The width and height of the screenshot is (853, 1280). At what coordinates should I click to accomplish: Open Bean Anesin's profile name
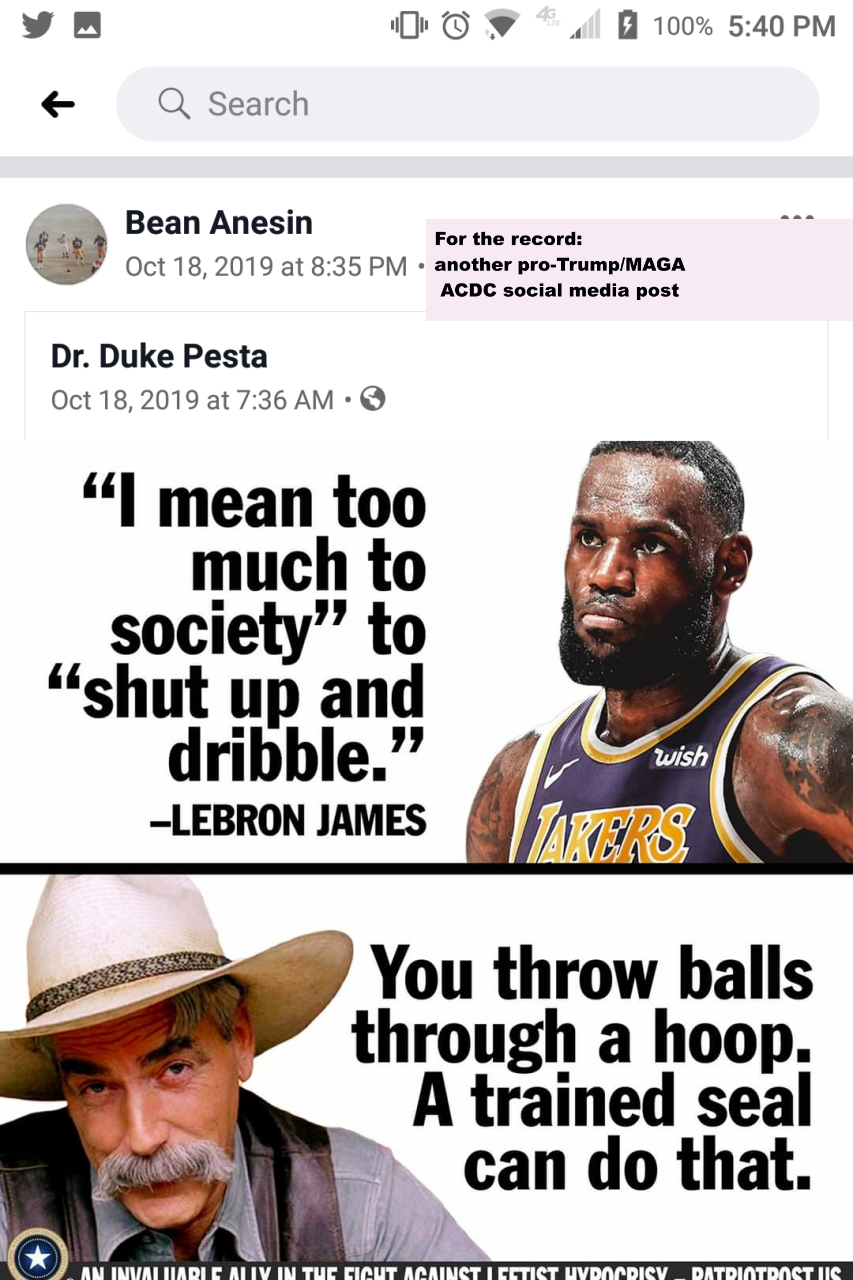tap(218, 222)
